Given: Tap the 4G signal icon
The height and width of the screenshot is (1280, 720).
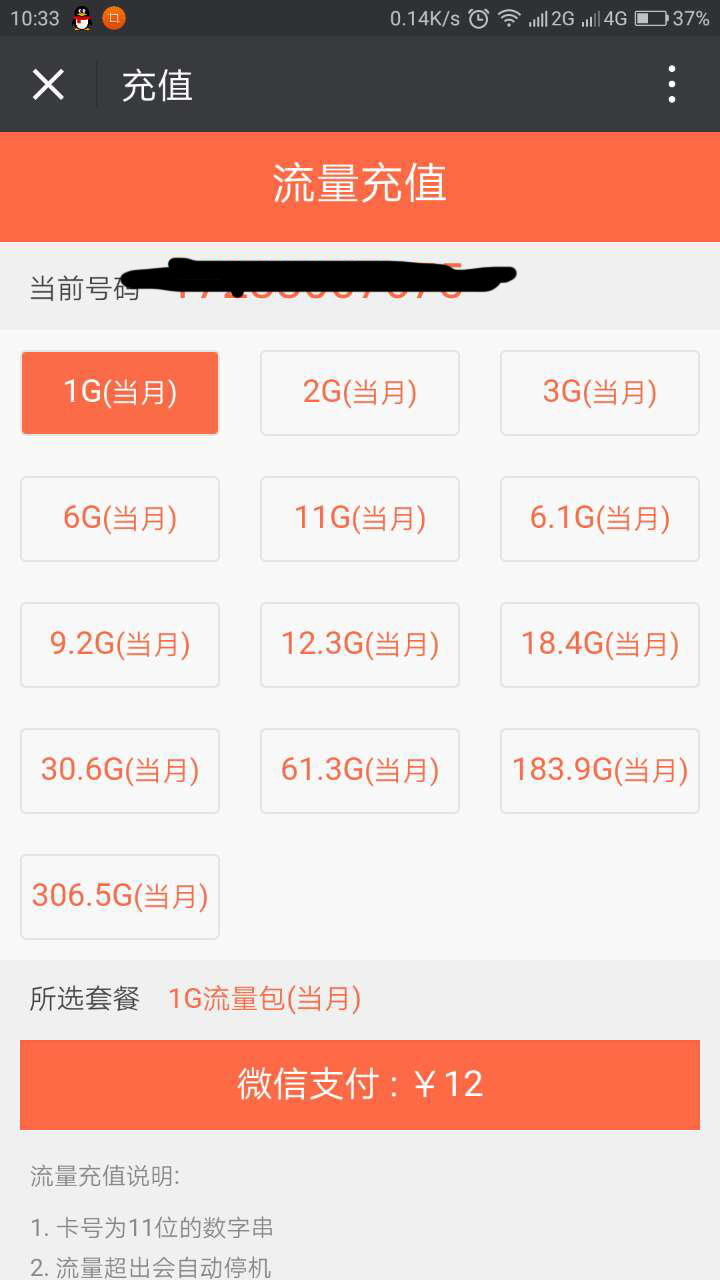Looking at the screenshot, I should [605, 17].
